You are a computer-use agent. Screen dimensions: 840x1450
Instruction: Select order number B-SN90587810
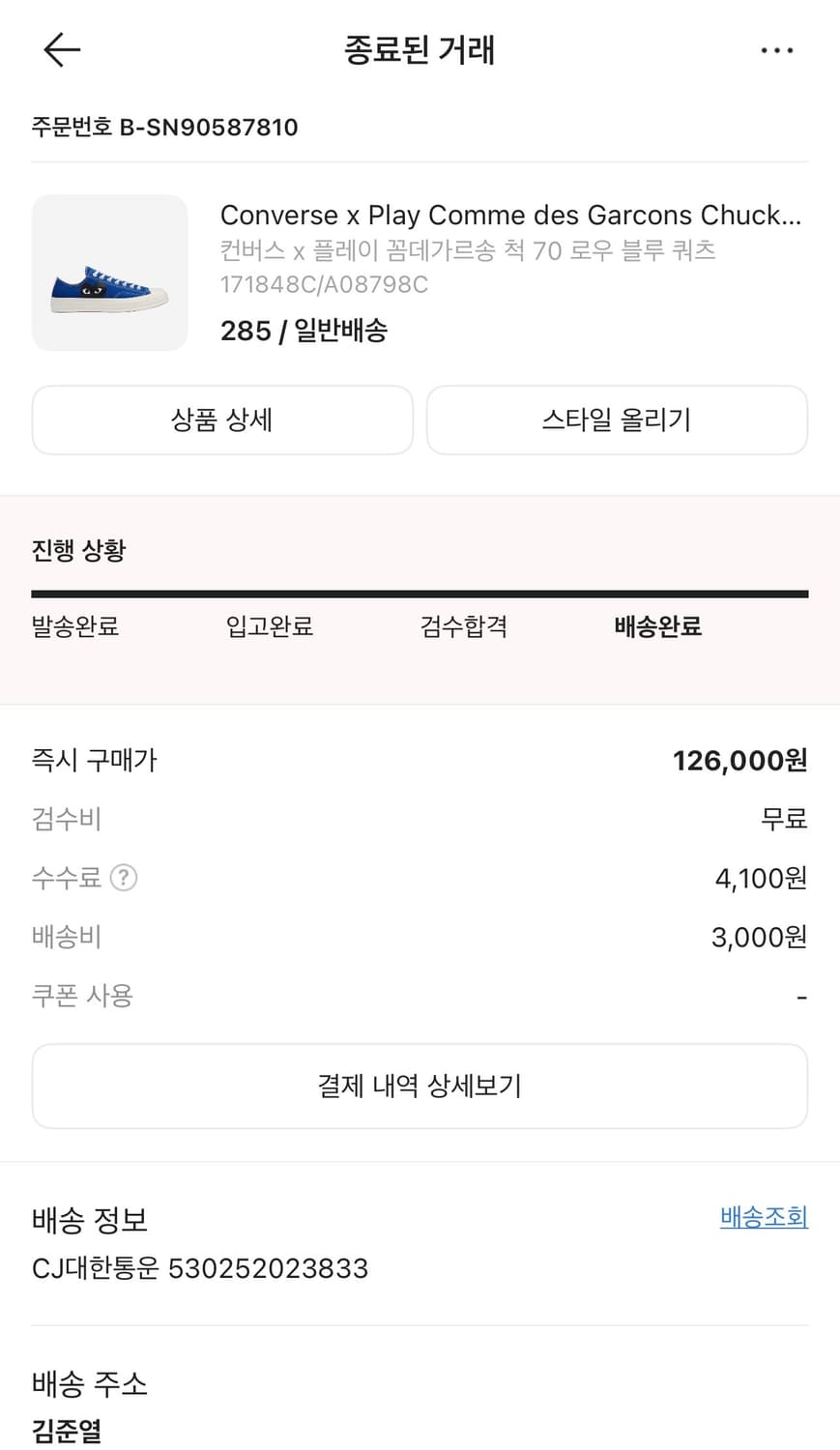pos(164,127)
